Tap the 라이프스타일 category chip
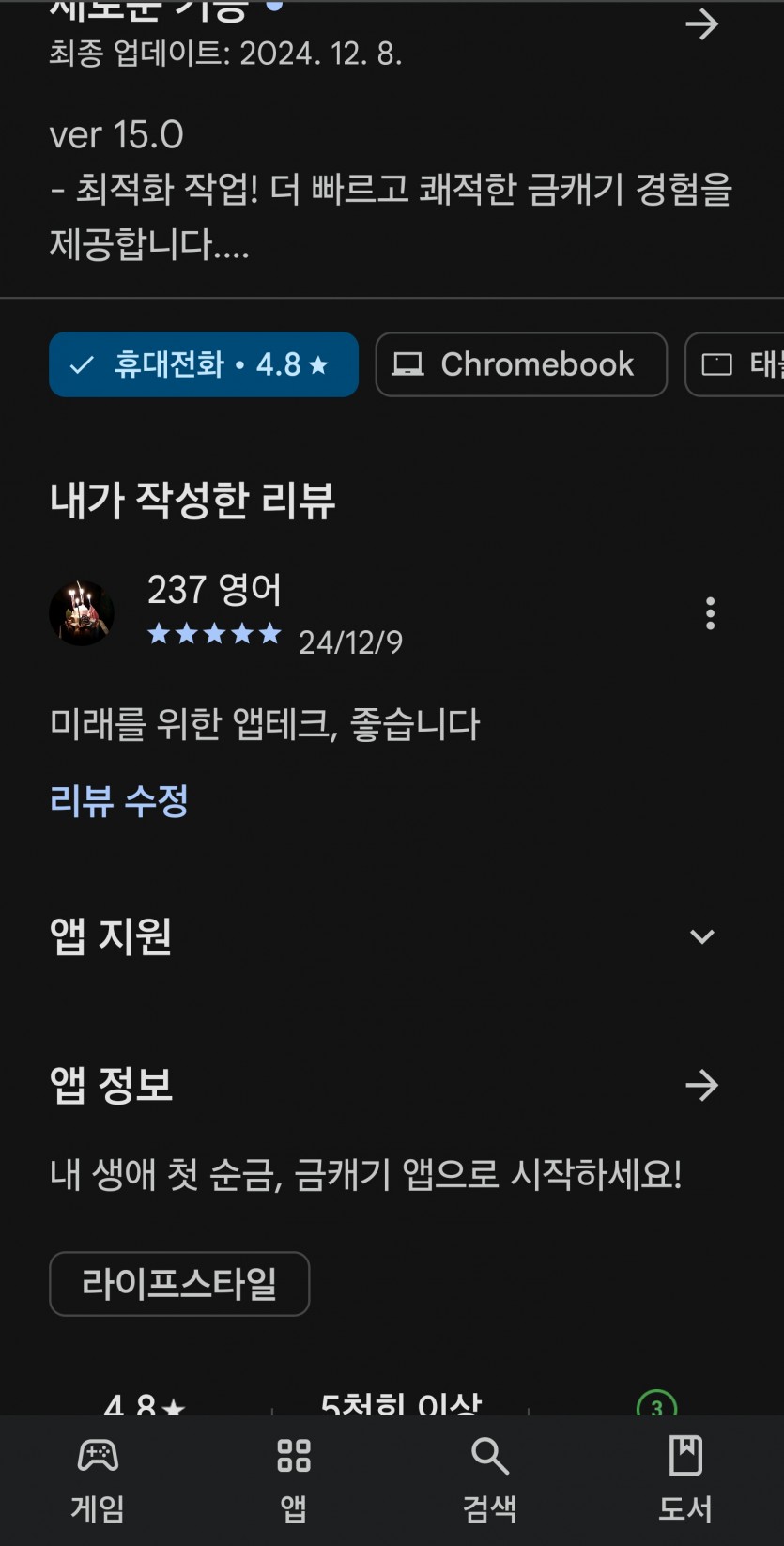 pyautogui.click(x=179, y=1284)
